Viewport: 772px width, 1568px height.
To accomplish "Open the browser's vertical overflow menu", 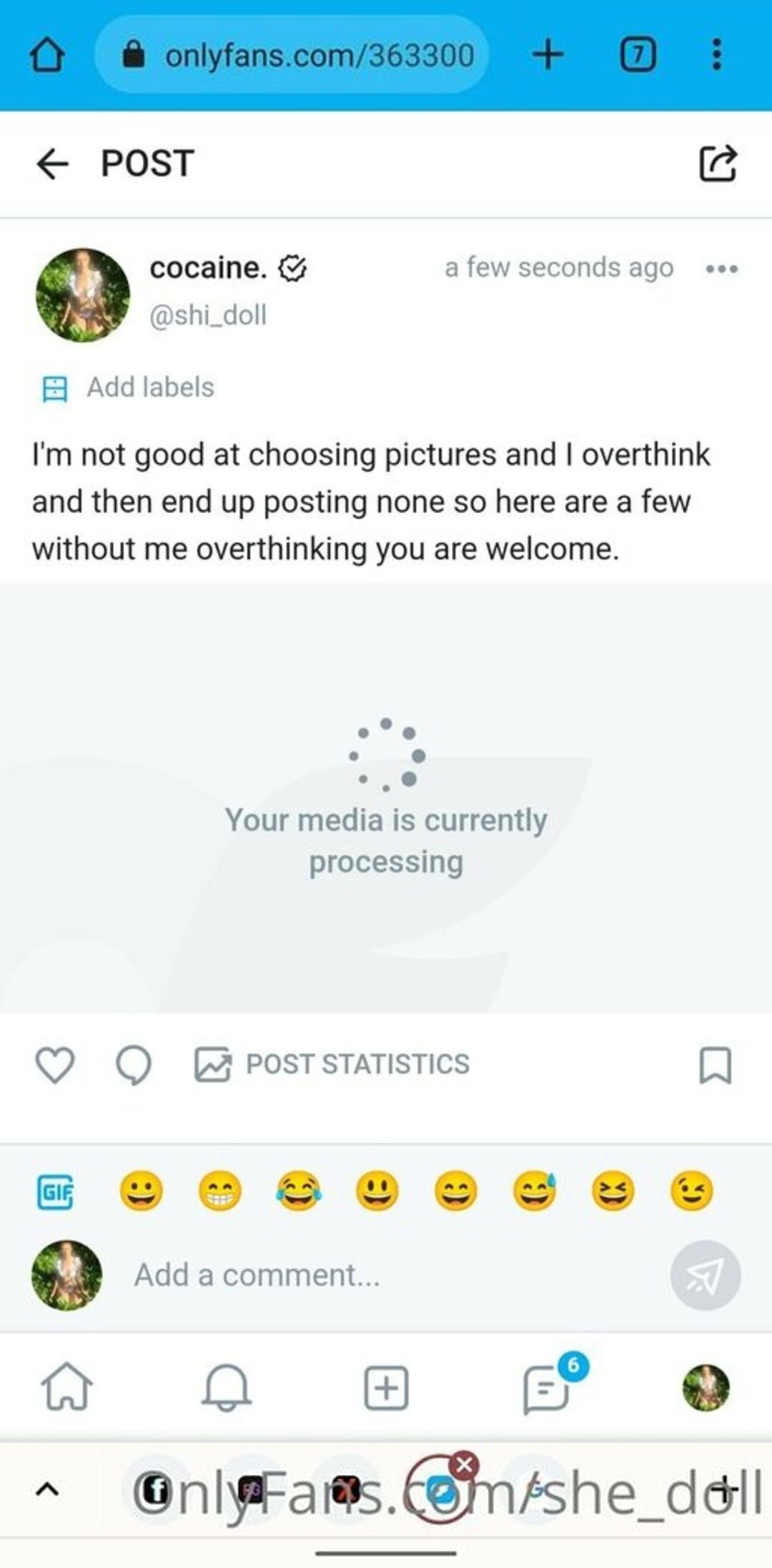I will [x=716, y=55].
